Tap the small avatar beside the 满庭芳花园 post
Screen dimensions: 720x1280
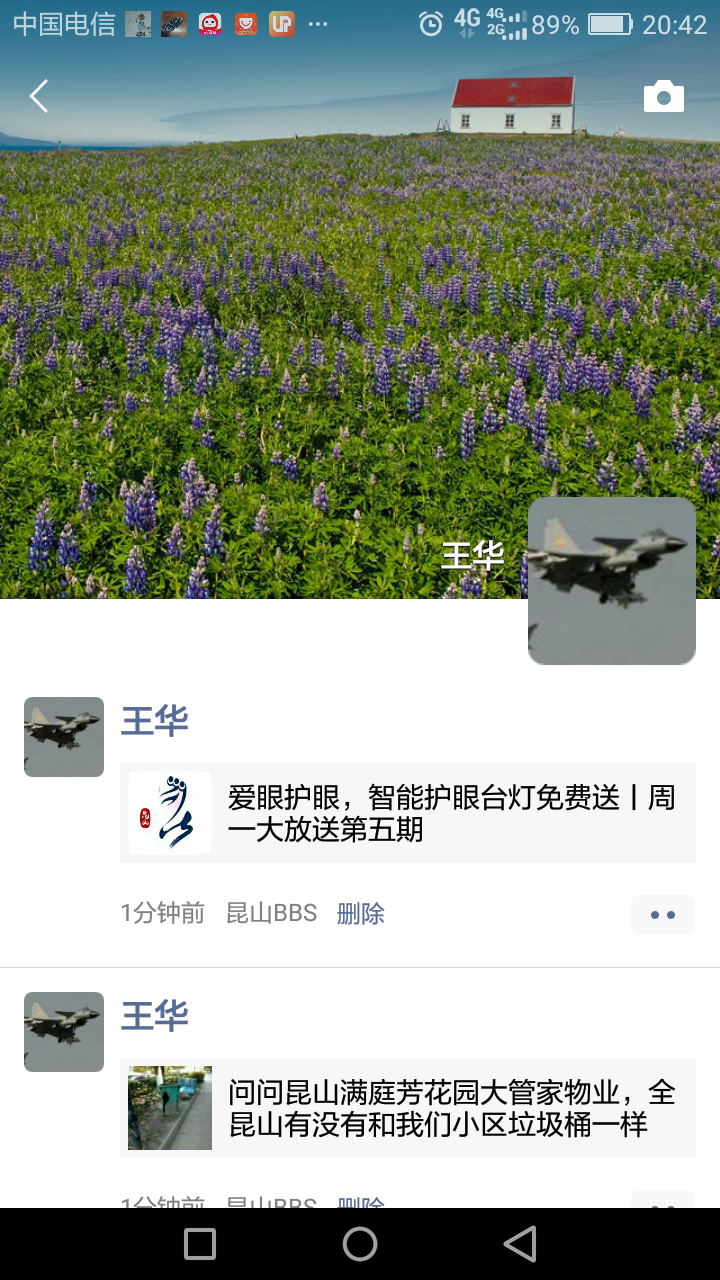coord(64,1032)
